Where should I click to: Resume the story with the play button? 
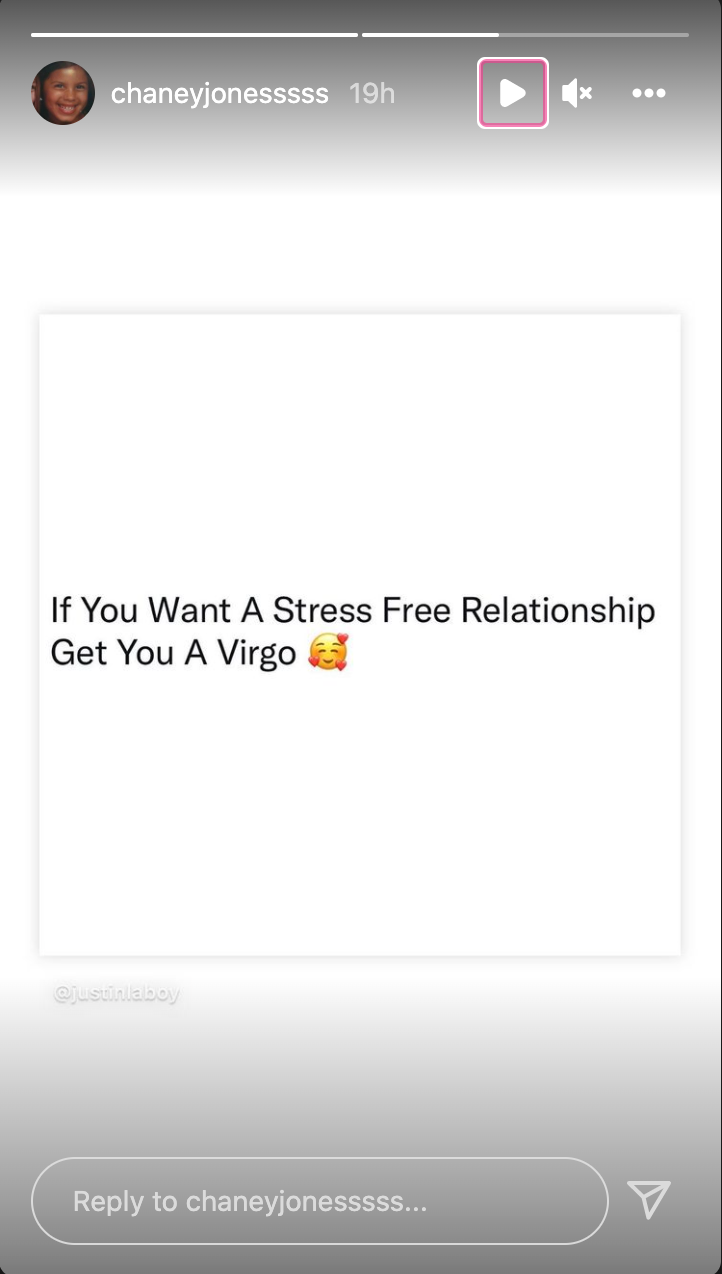pyautogui.click(x=512, y=93)
